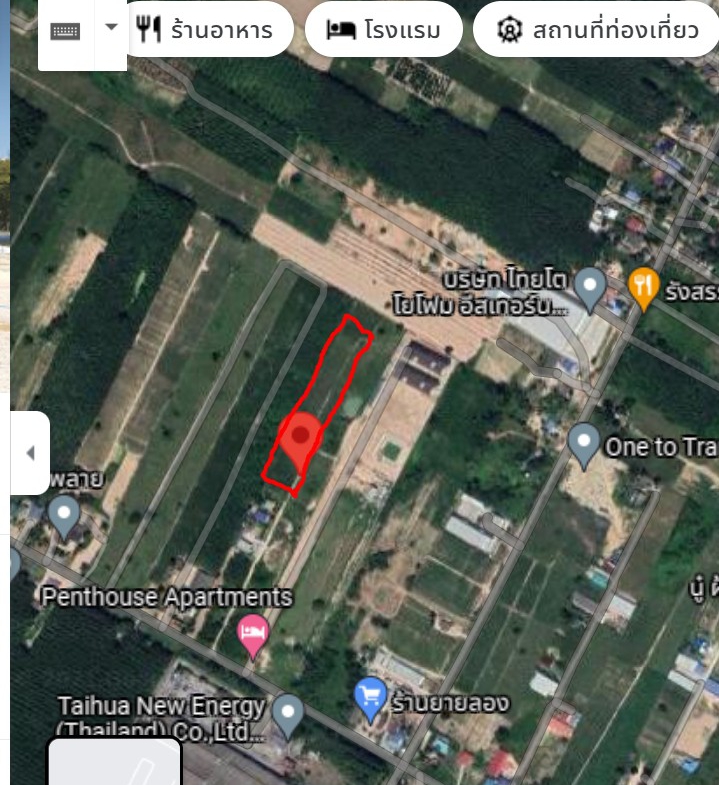The image size is (719, 785).
Task: Open the พลาย place marker
Action: 65,516
